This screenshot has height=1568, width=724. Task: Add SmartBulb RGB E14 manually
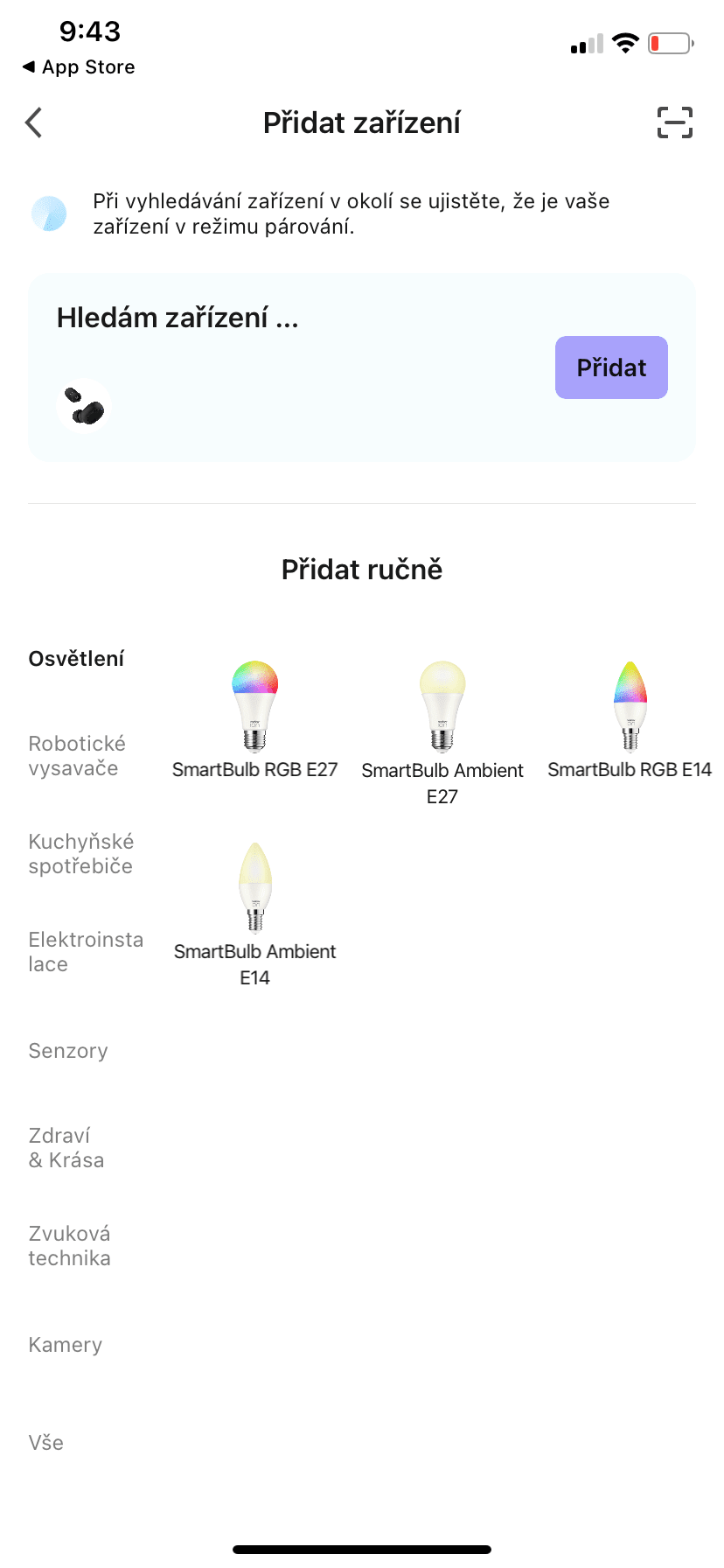coord(630,719)
